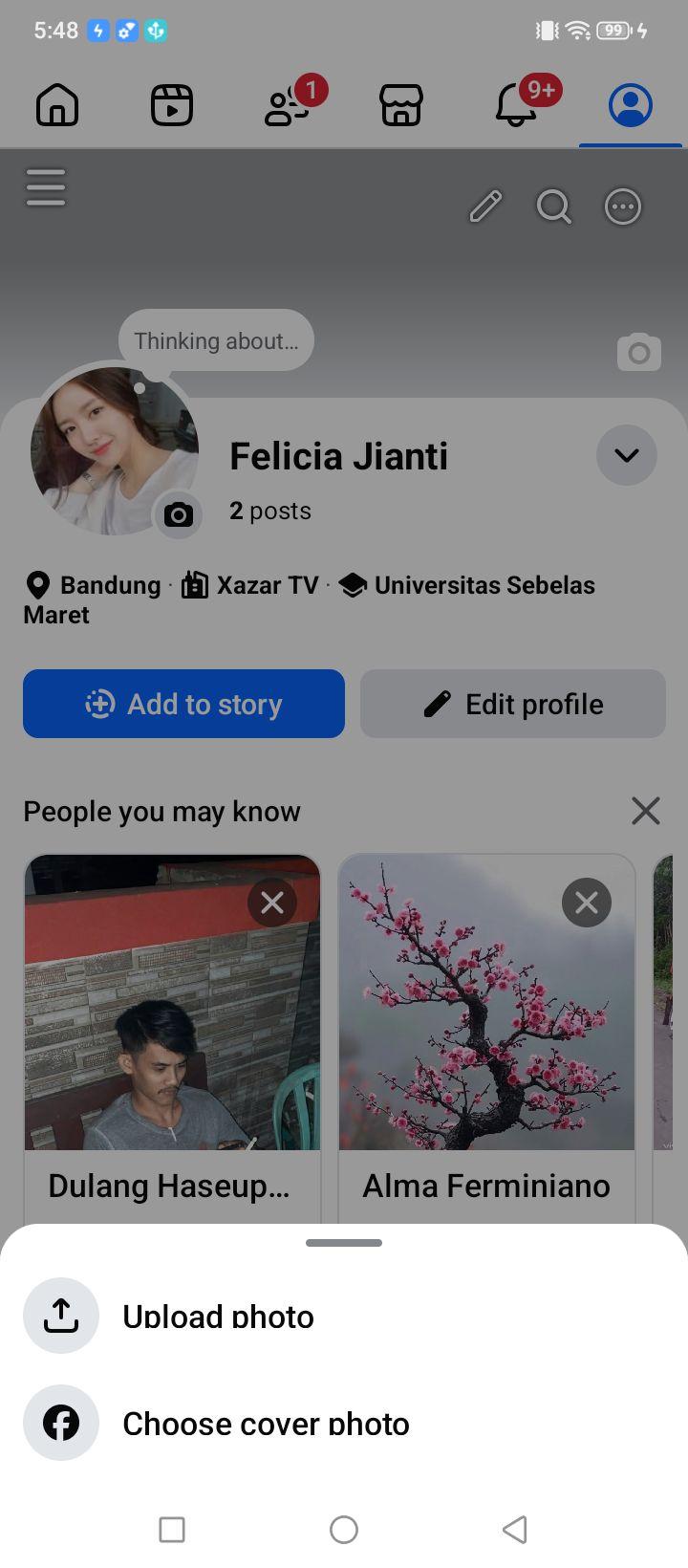Tap the cover photo camera icon
The height and width of the screenshot is (1568, 688).
639,353
